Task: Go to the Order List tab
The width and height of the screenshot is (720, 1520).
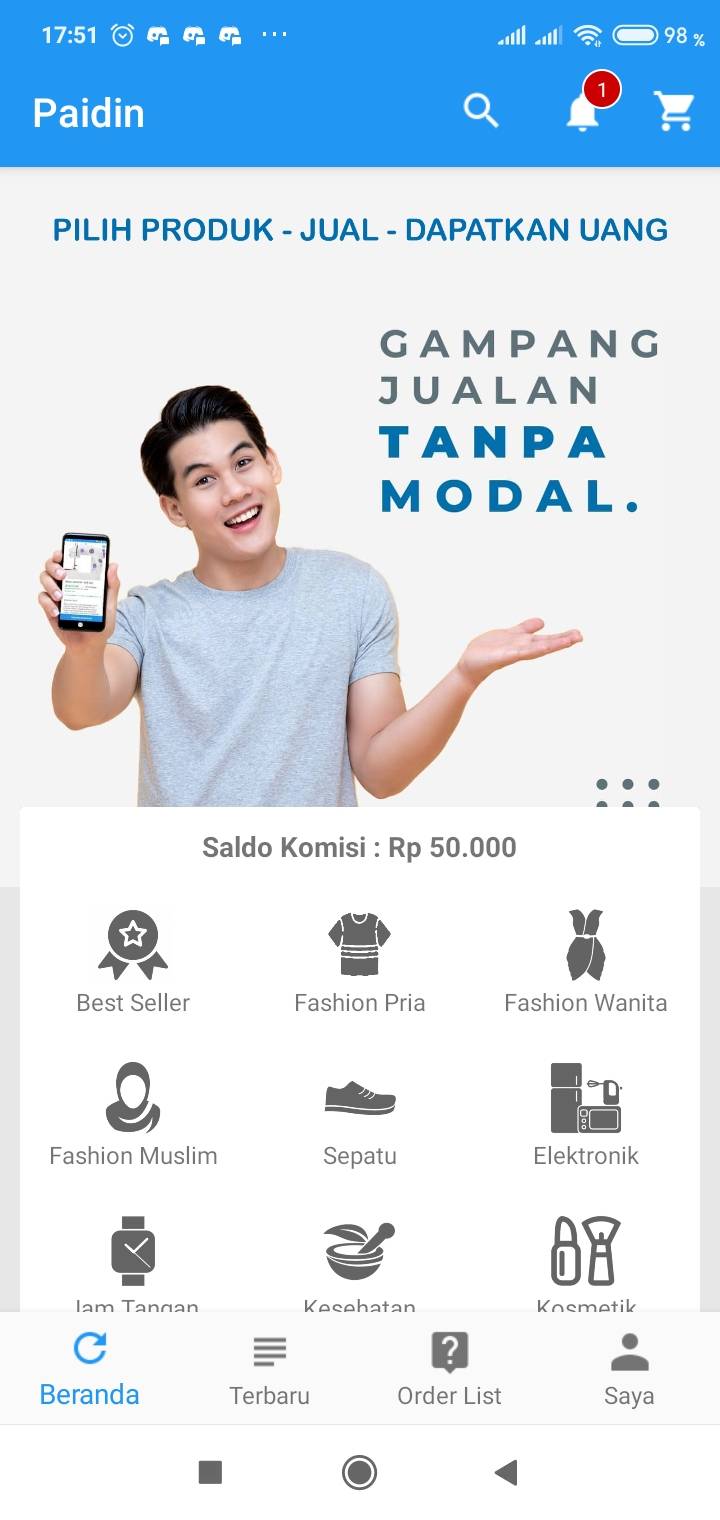Action: (450, 1369)
